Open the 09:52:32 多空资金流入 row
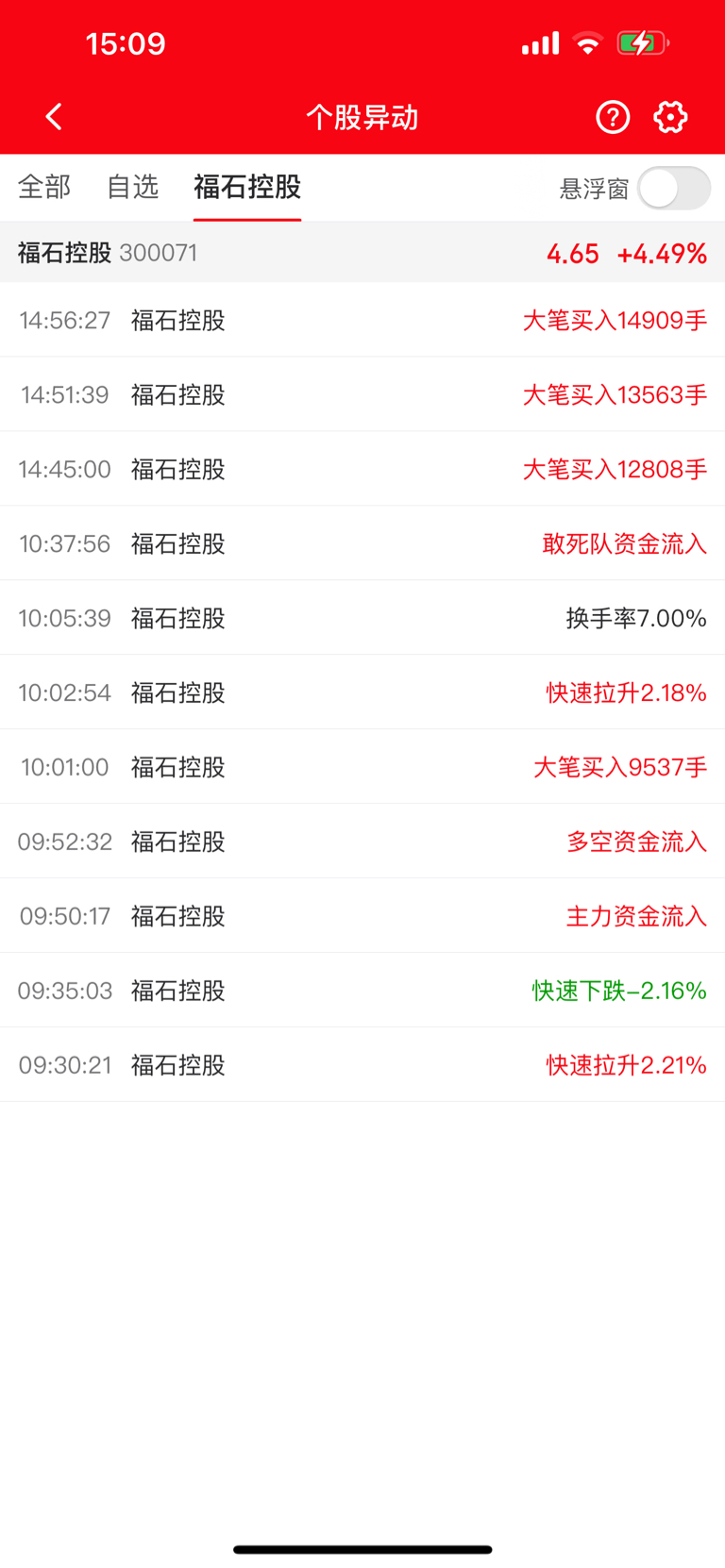Viewport: 725px width, 1568px height. click(x=362, y=842)
